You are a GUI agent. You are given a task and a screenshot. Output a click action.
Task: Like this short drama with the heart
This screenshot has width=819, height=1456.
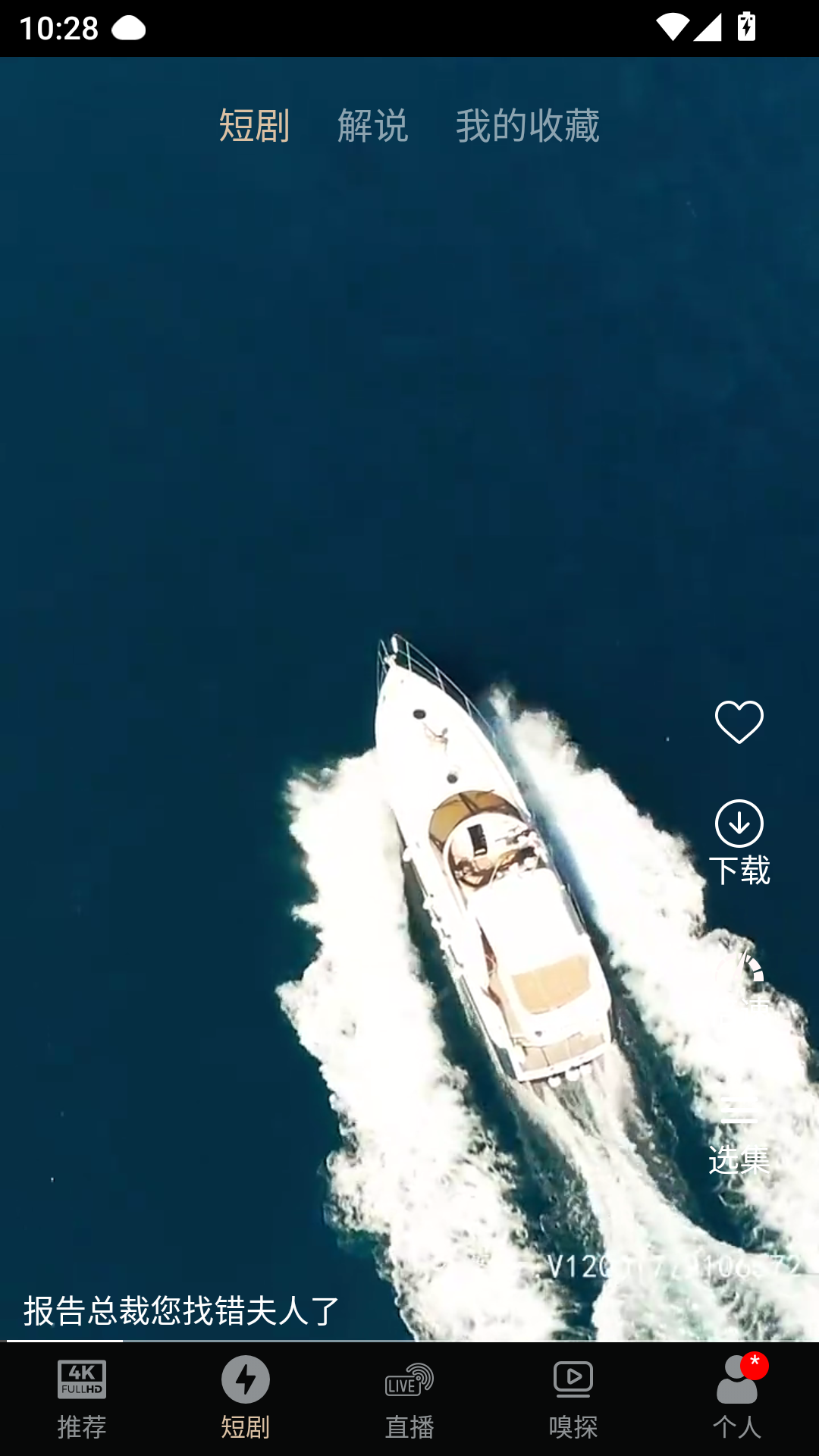(739, 722)
